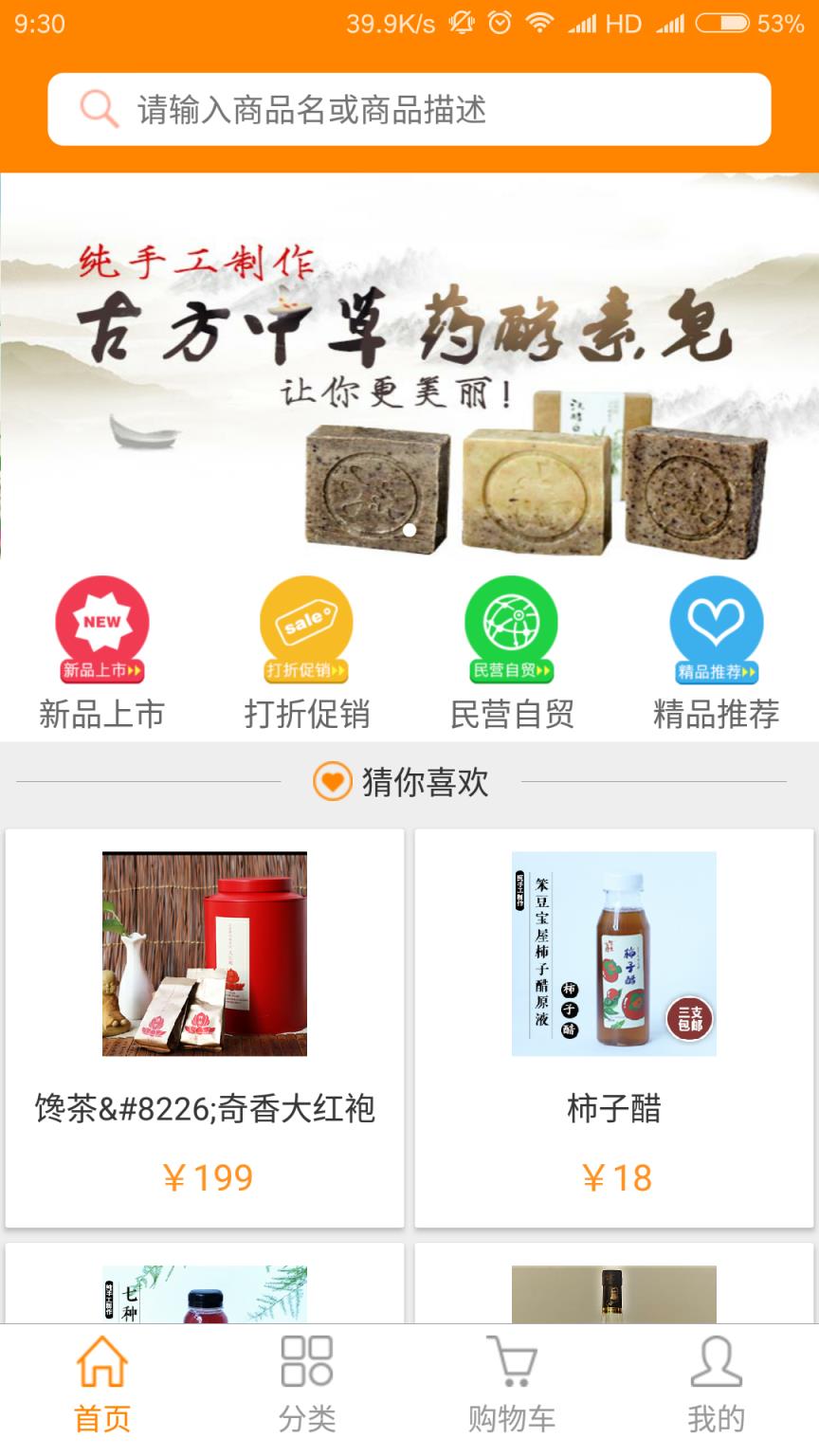Tap the red tea tin product image
The width and height of the screenshot is (819, 1456).
point(205,953)
